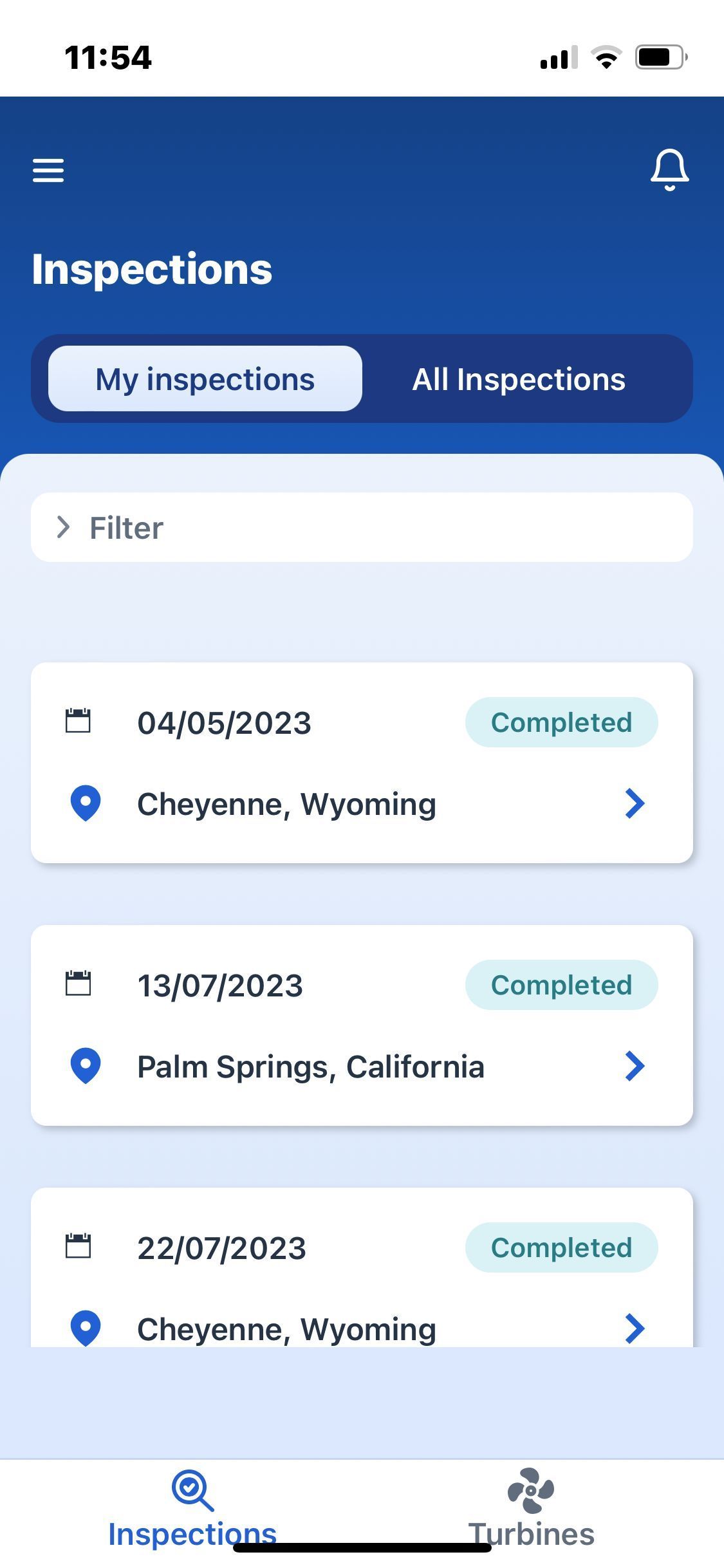Tap the Completed badge on the 22/07/2023 inspection
Image resolution: width=724 pixels, height=1568 pixels.
point(561,1247)
